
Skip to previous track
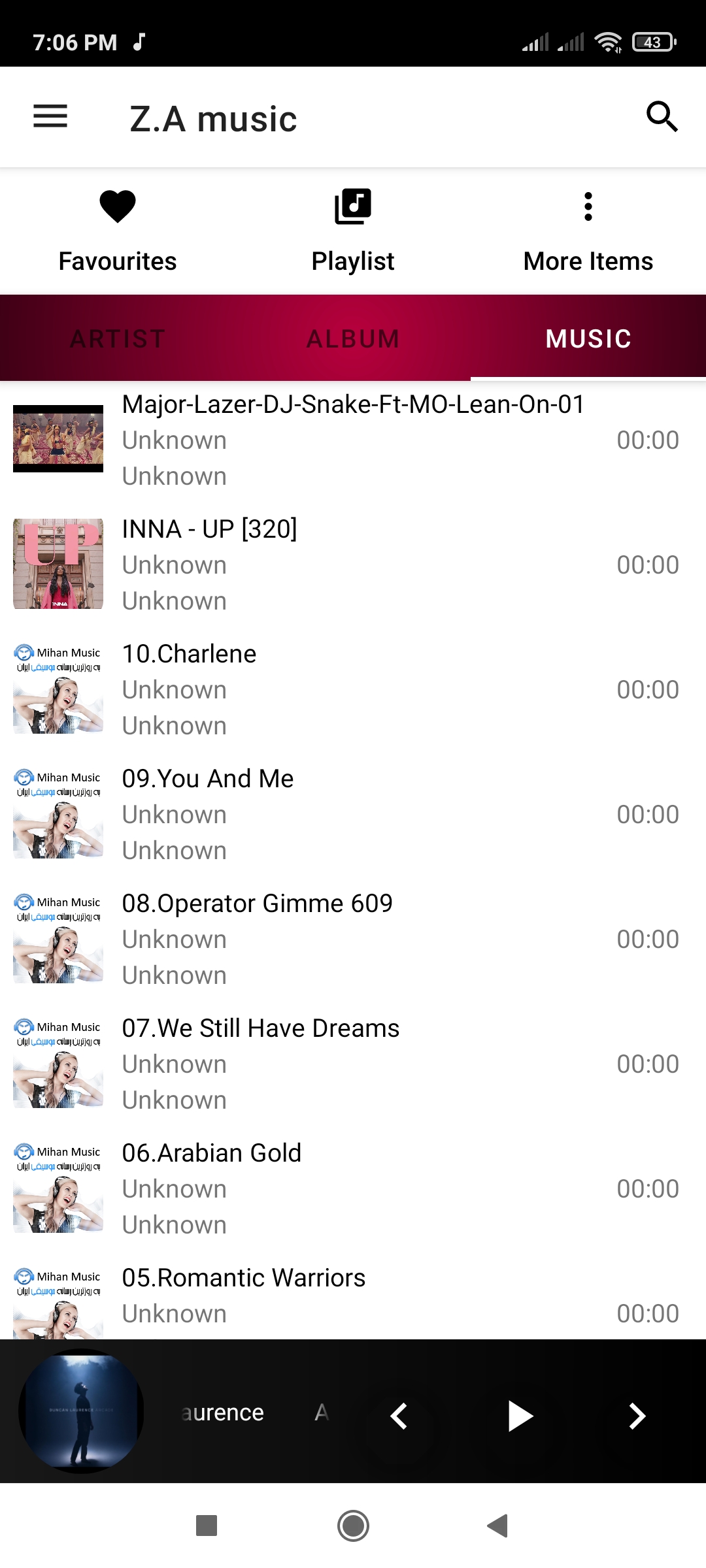coord(399,1416)
